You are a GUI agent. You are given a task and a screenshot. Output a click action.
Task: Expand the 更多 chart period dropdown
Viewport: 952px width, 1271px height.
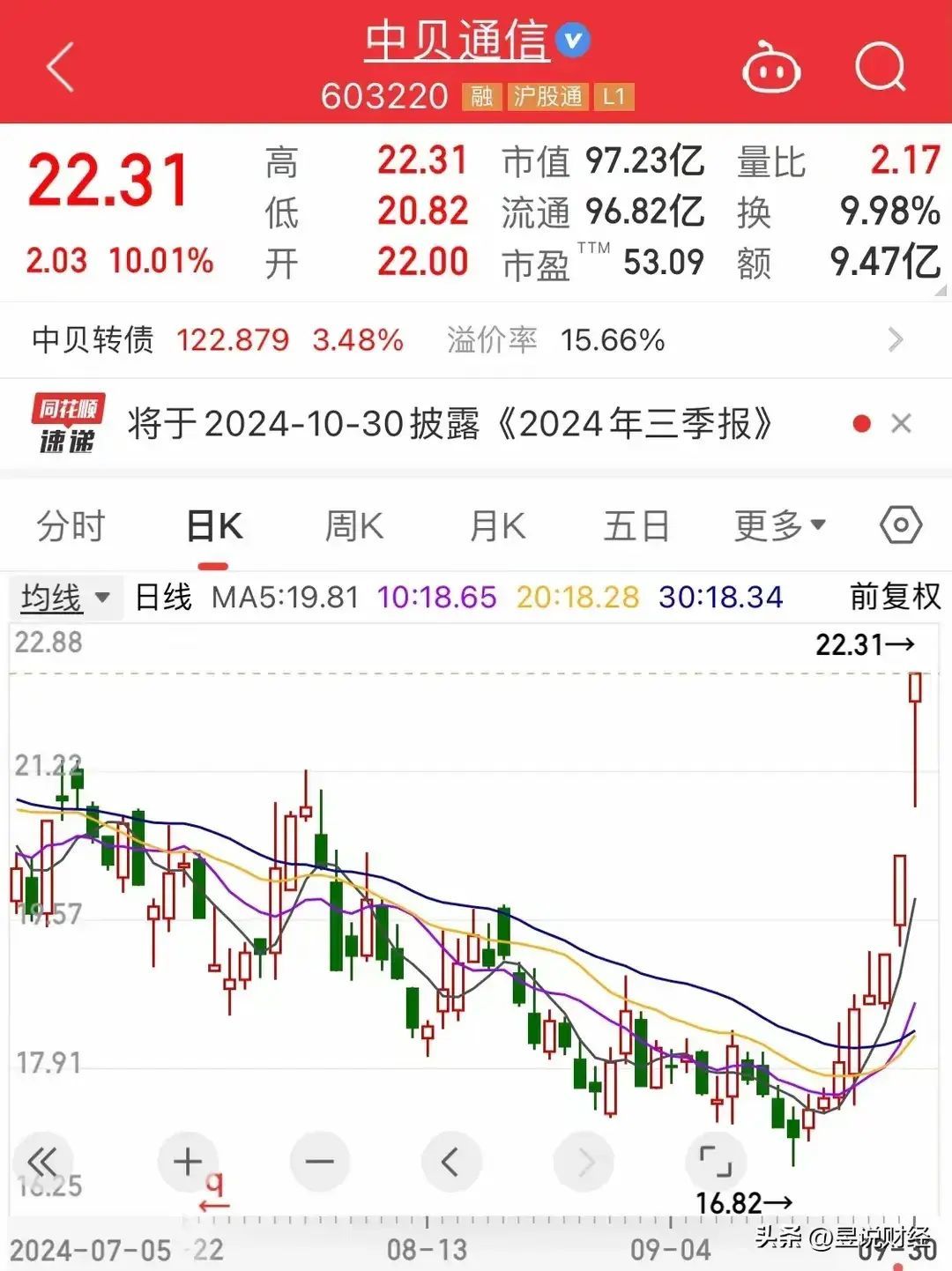click(779, 526)
